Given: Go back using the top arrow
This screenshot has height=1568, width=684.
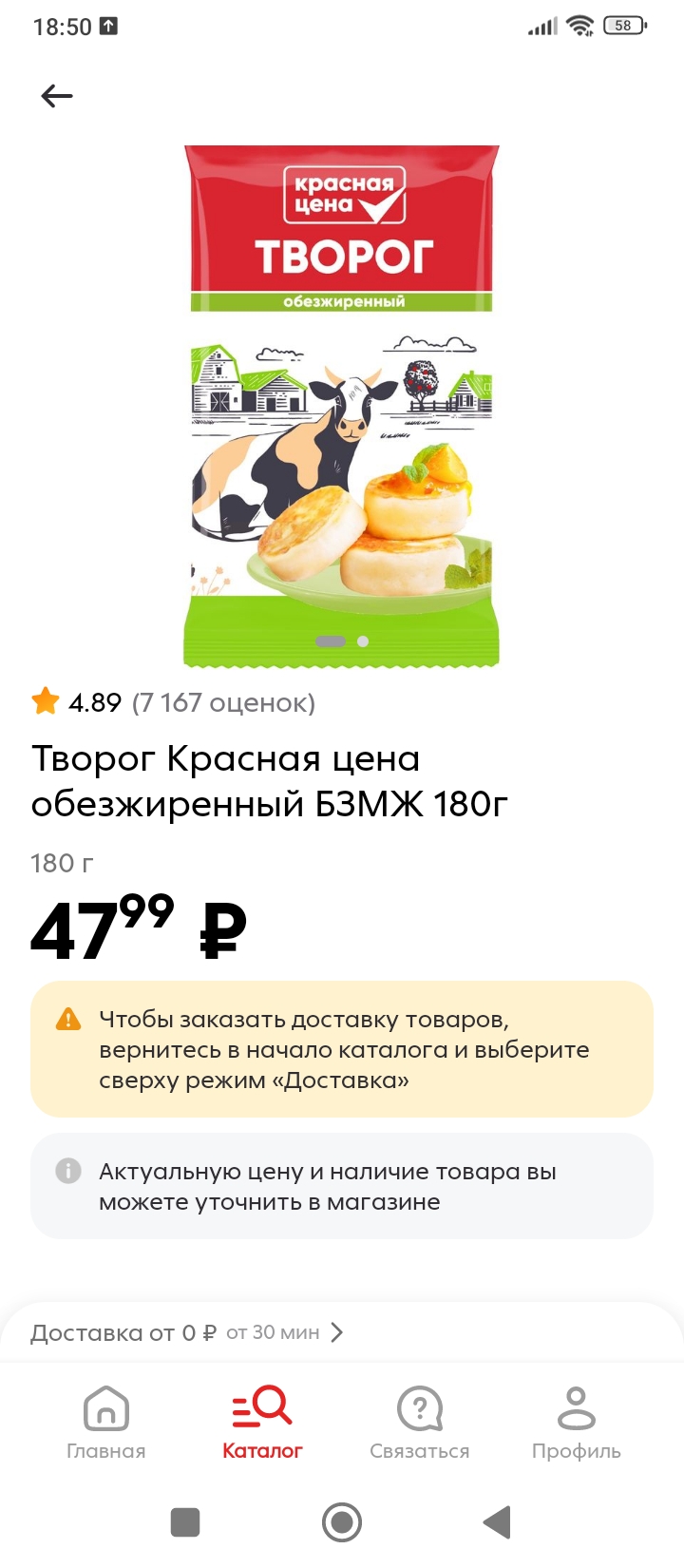Looking at the screenshot, I should pos(57,96).
